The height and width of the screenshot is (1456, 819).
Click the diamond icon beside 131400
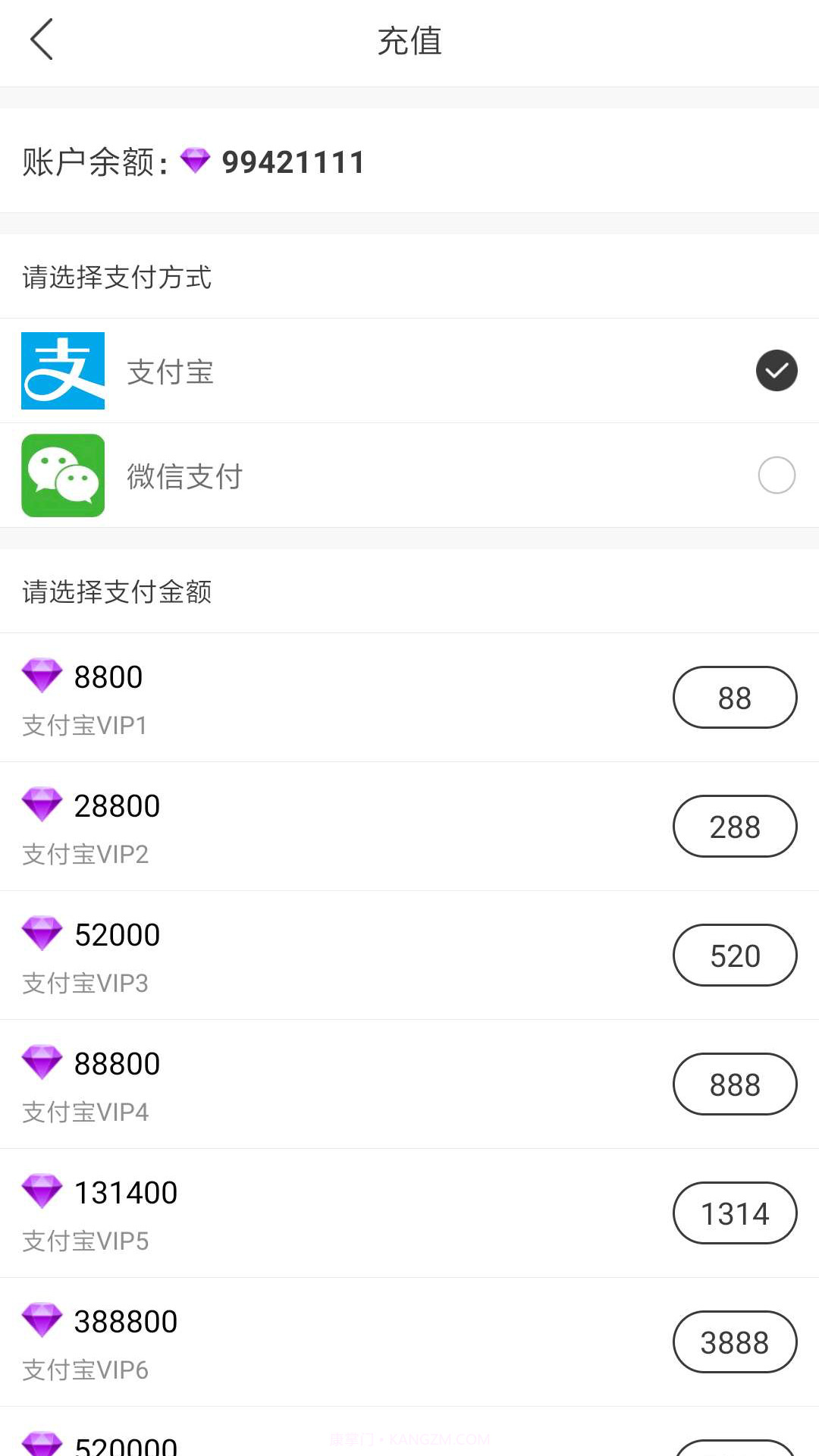42,1191
